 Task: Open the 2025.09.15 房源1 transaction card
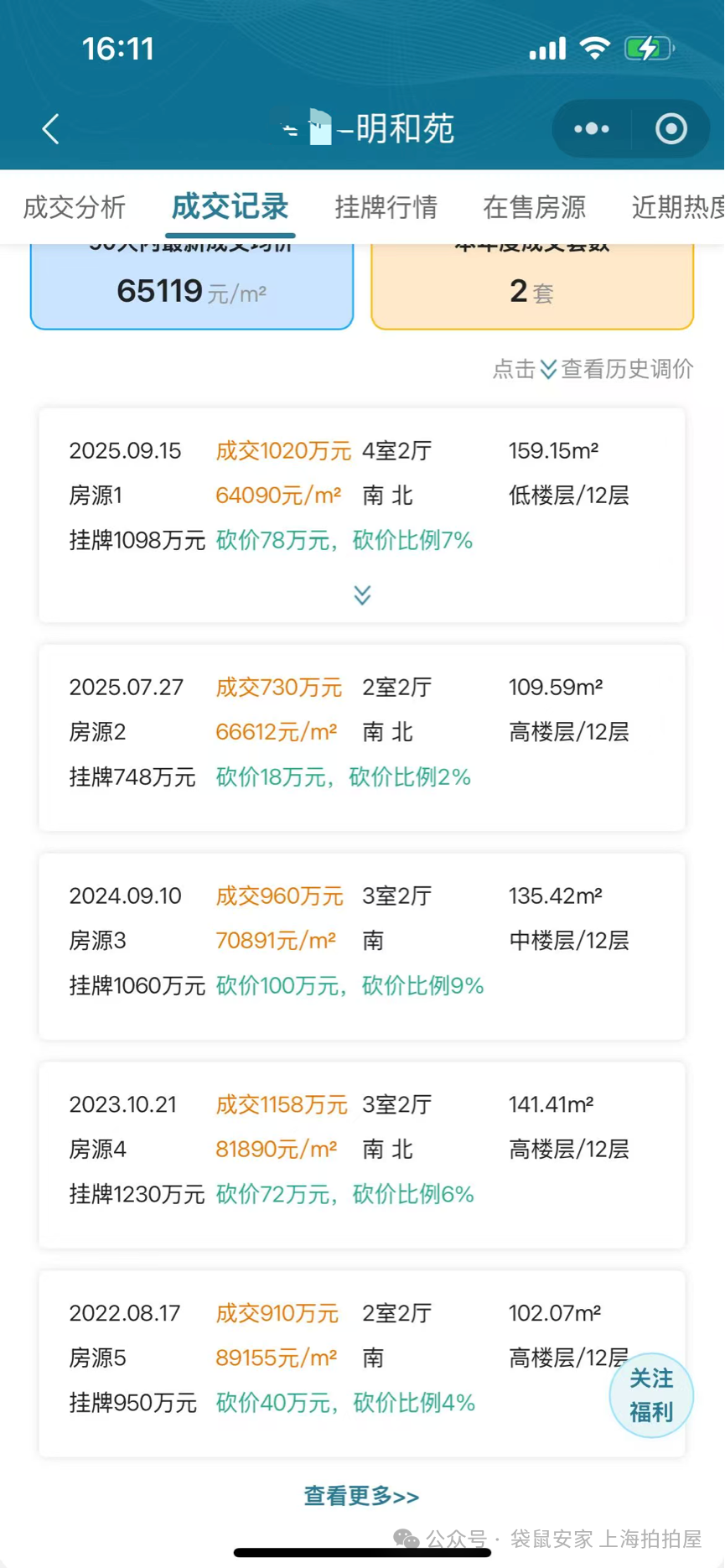click(x=362, y=496)
